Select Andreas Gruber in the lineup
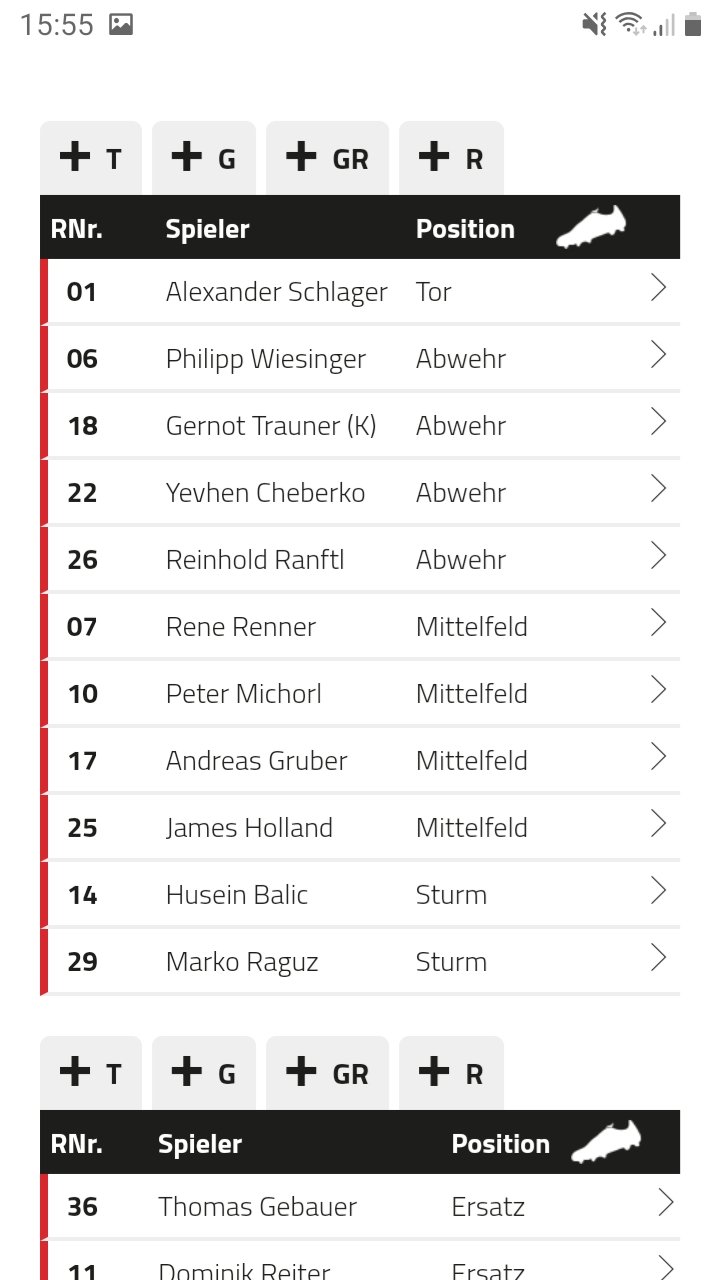This screenshot has height=1280, width=720. coord(360,760)
